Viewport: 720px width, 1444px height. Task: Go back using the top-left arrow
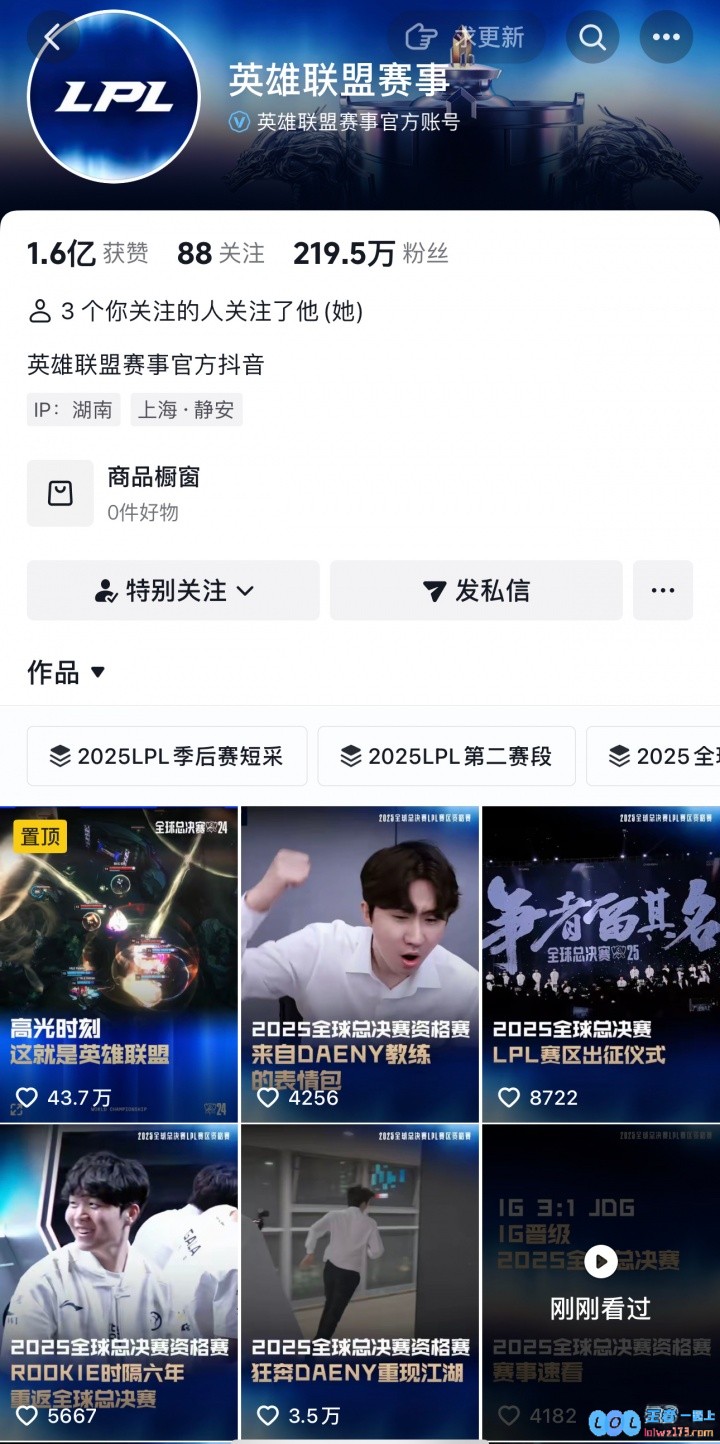[x=52, y=38]
